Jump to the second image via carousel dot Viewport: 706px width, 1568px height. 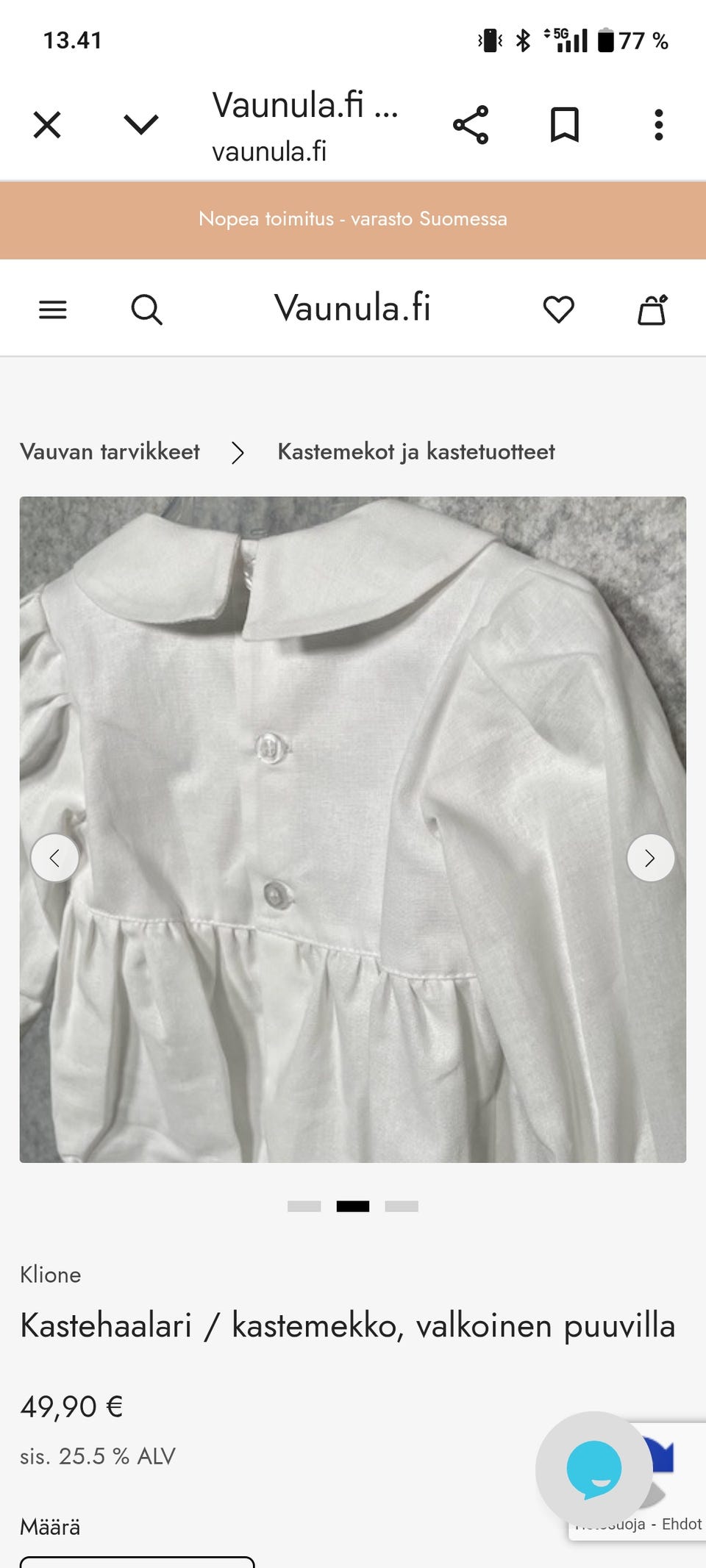[x=352, y=1206]
